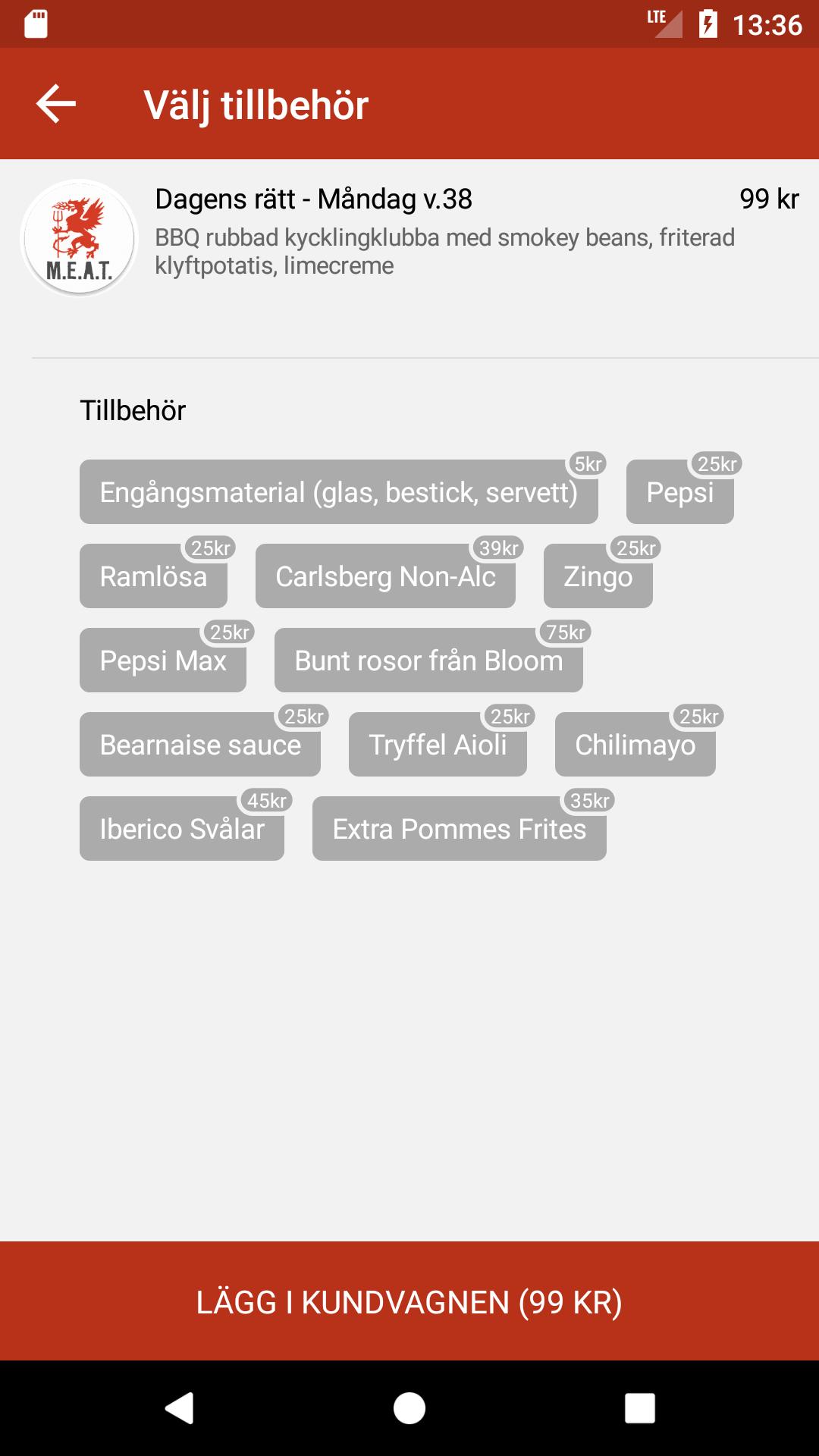The width and height of the screenshot is (819, 1456).
Task: Add Ramlösa to the order
Action: pos(153,576)
